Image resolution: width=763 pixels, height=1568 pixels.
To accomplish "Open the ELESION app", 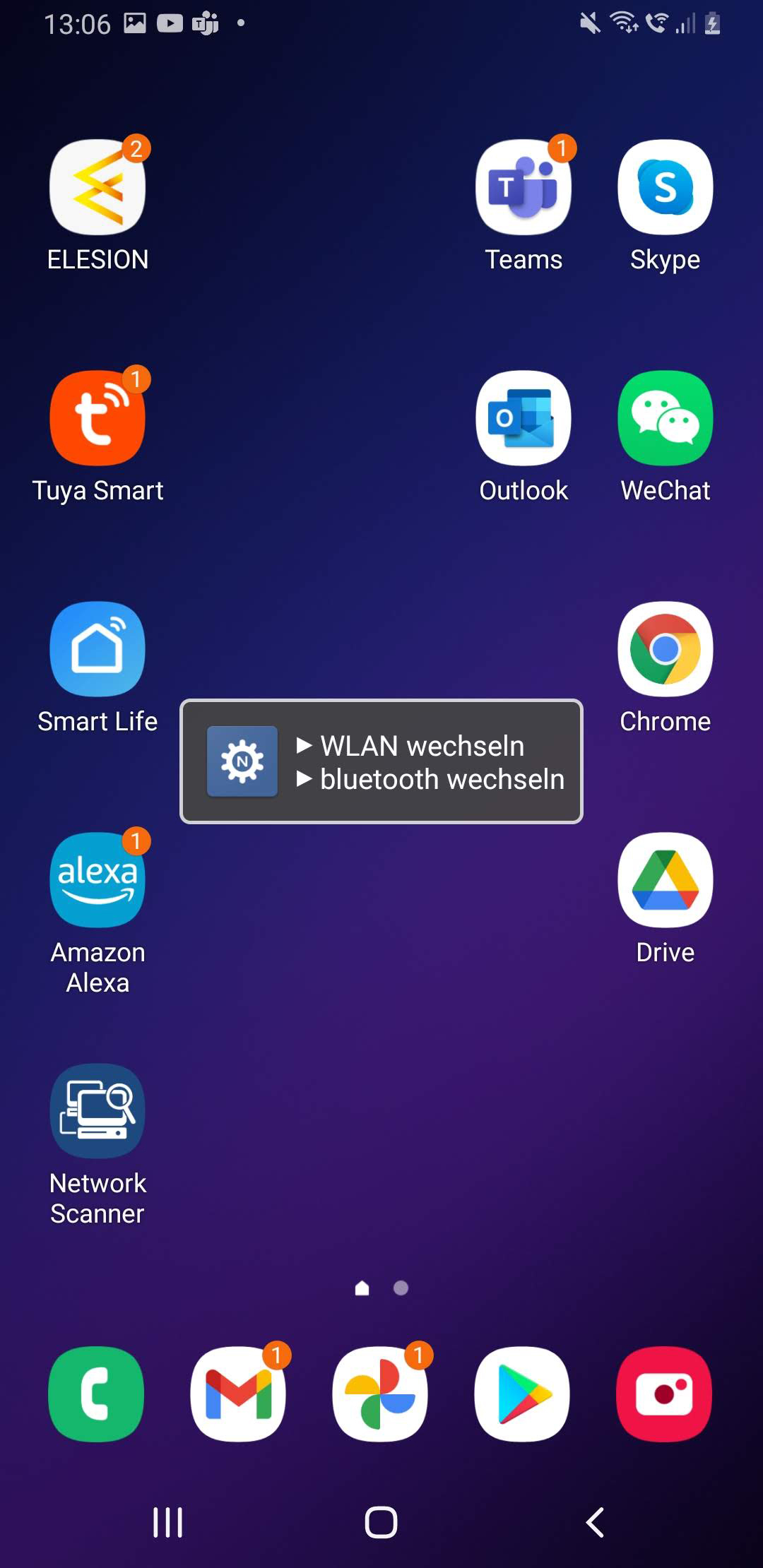I will 97,187.
